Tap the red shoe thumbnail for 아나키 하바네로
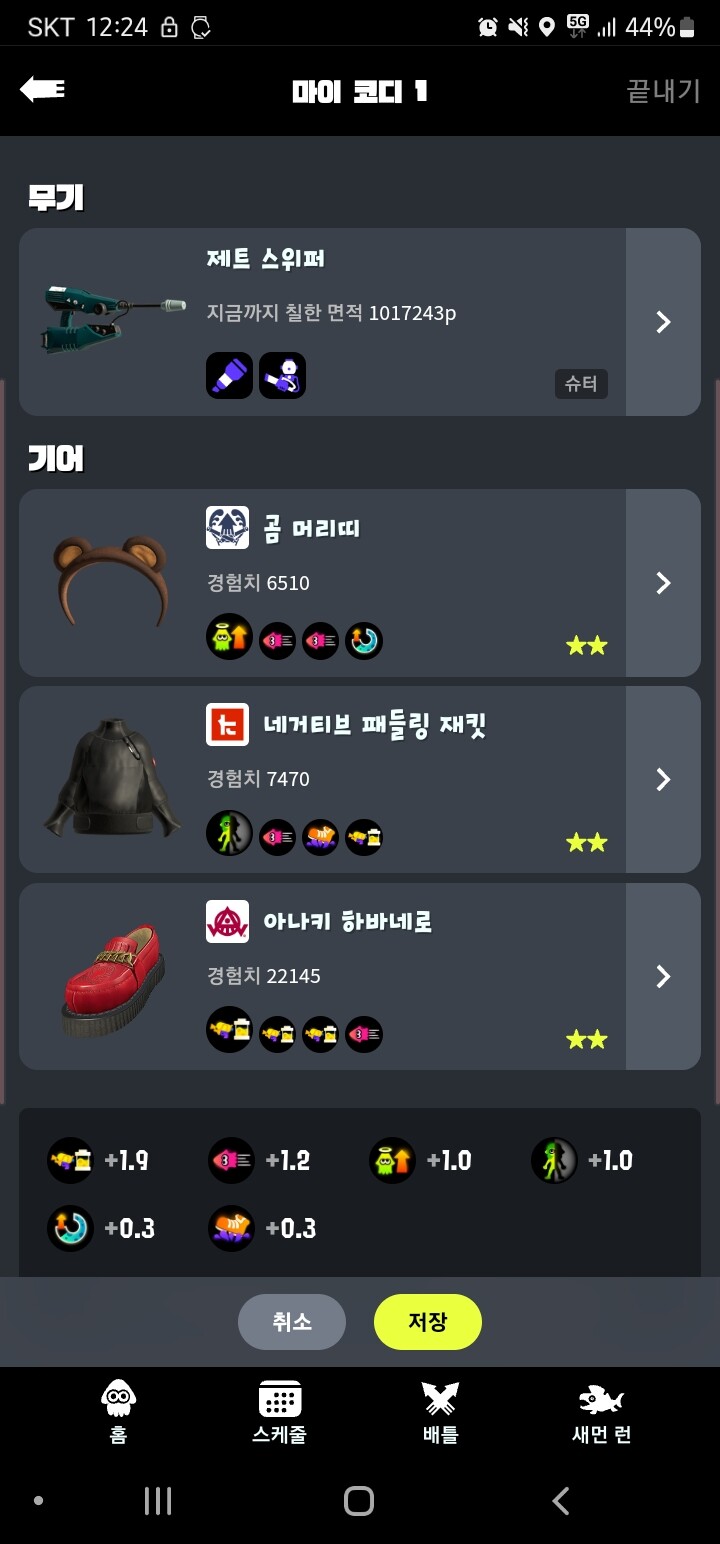 110,976
